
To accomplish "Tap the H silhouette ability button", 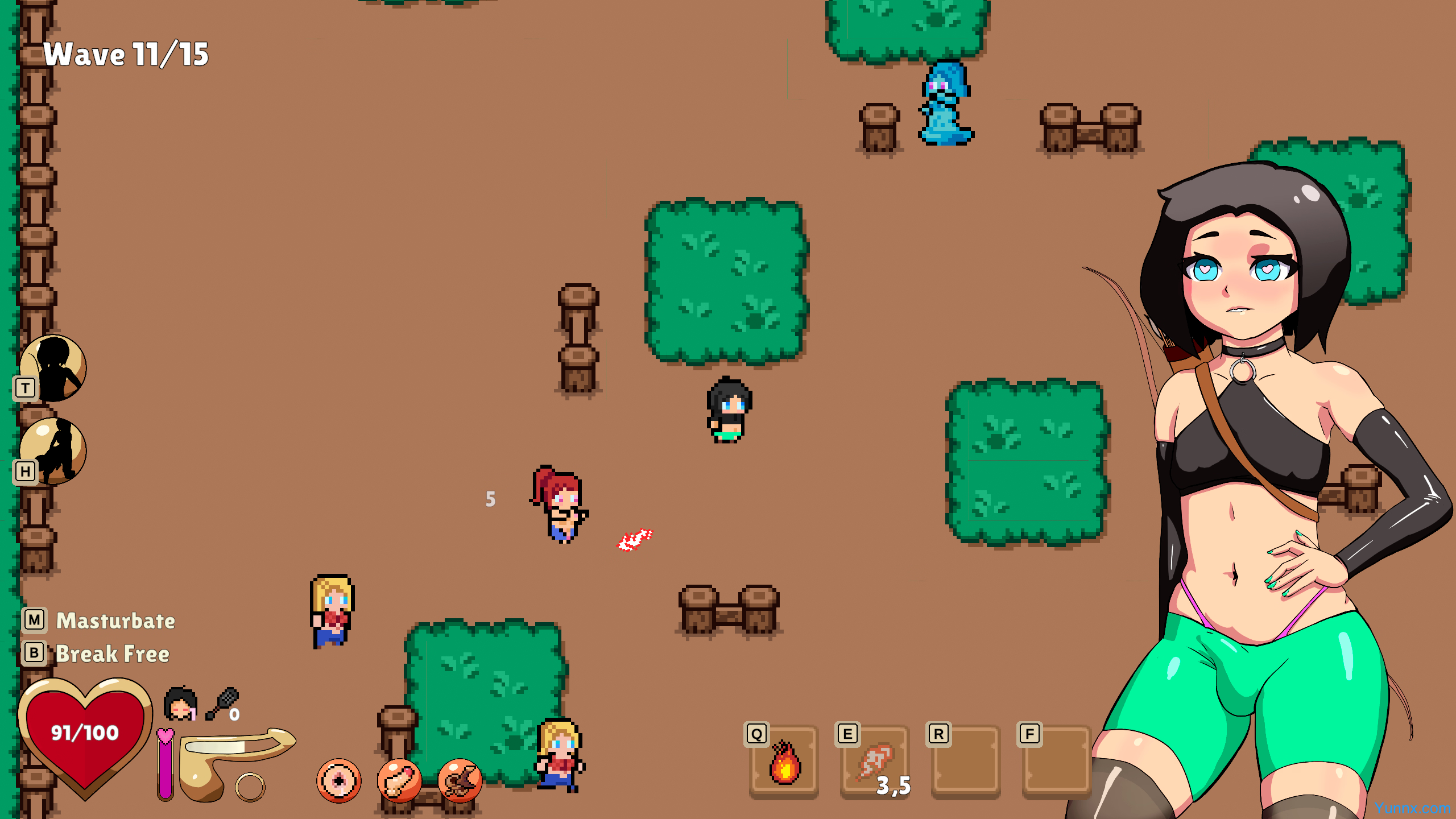I will (53, 451).
